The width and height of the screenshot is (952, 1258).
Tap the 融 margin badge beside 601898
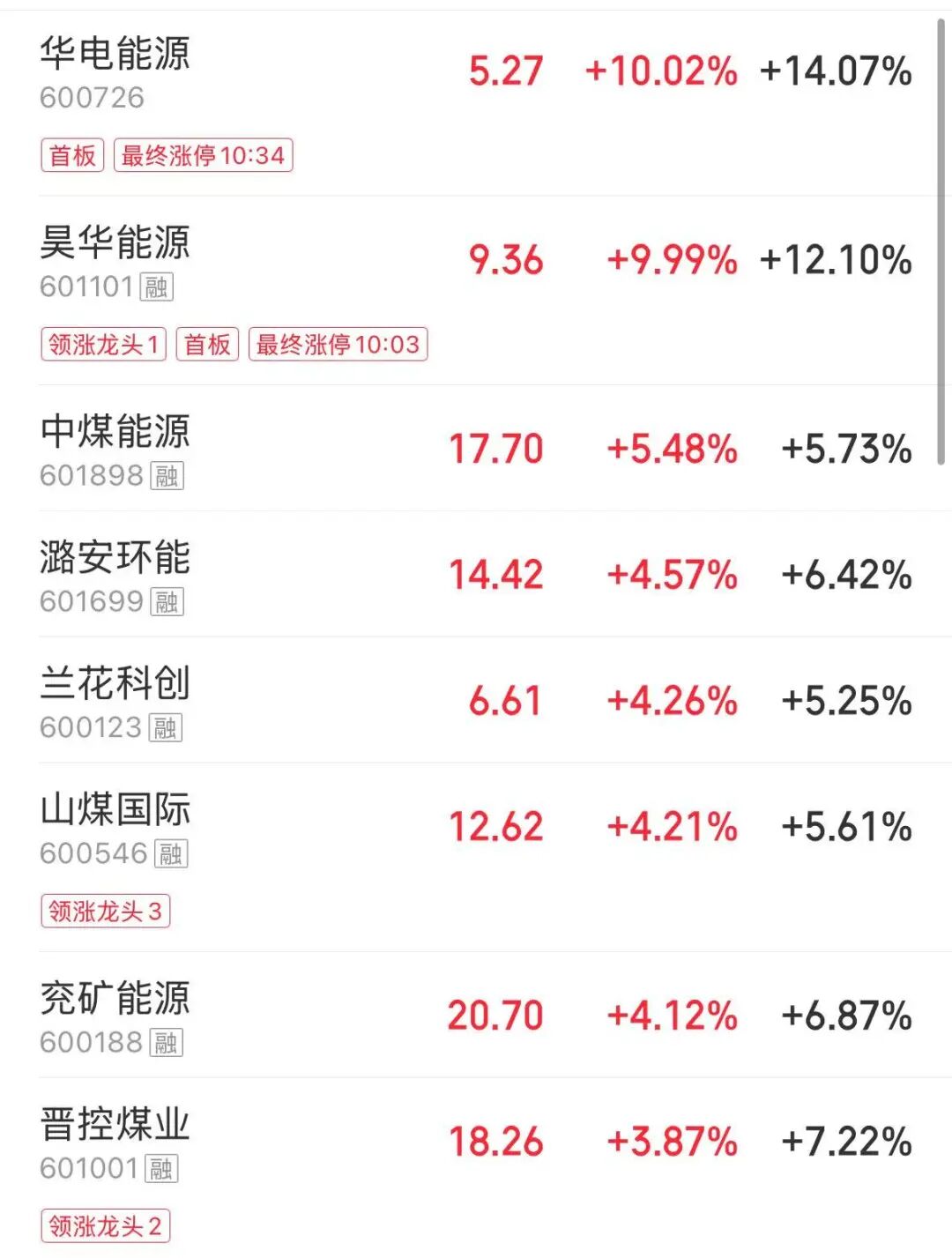(167, 476)
